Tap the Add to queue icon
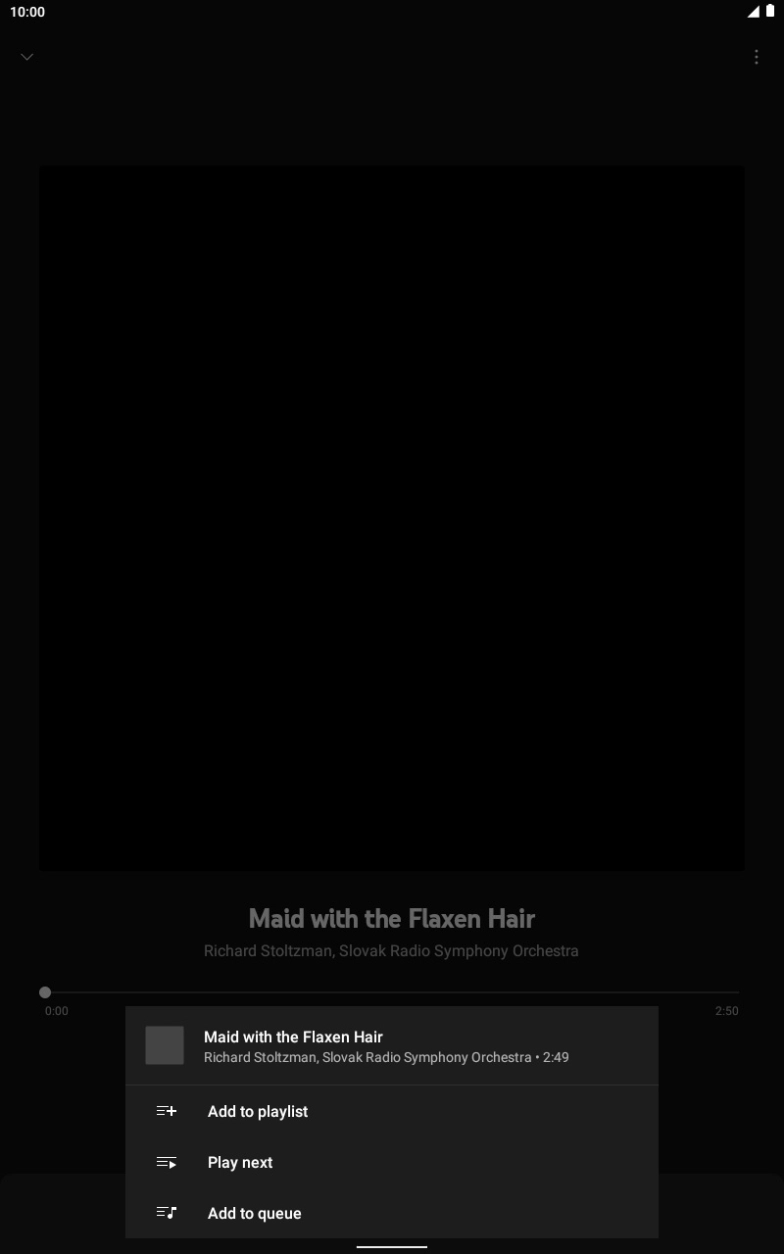This screenshot has height=1254, width=784. click(x=166, y=1213)
